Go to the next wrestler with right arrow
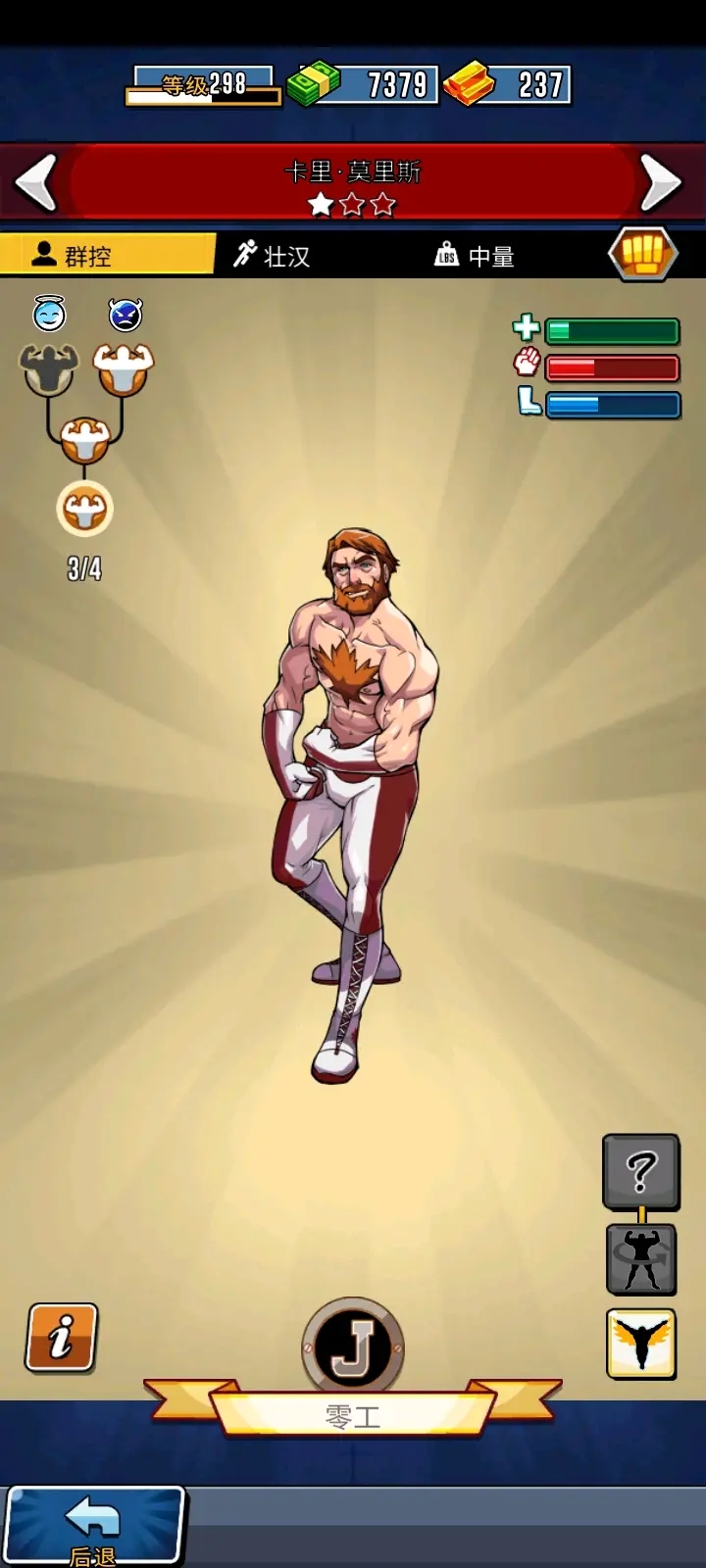 click(x=660, y=182)
